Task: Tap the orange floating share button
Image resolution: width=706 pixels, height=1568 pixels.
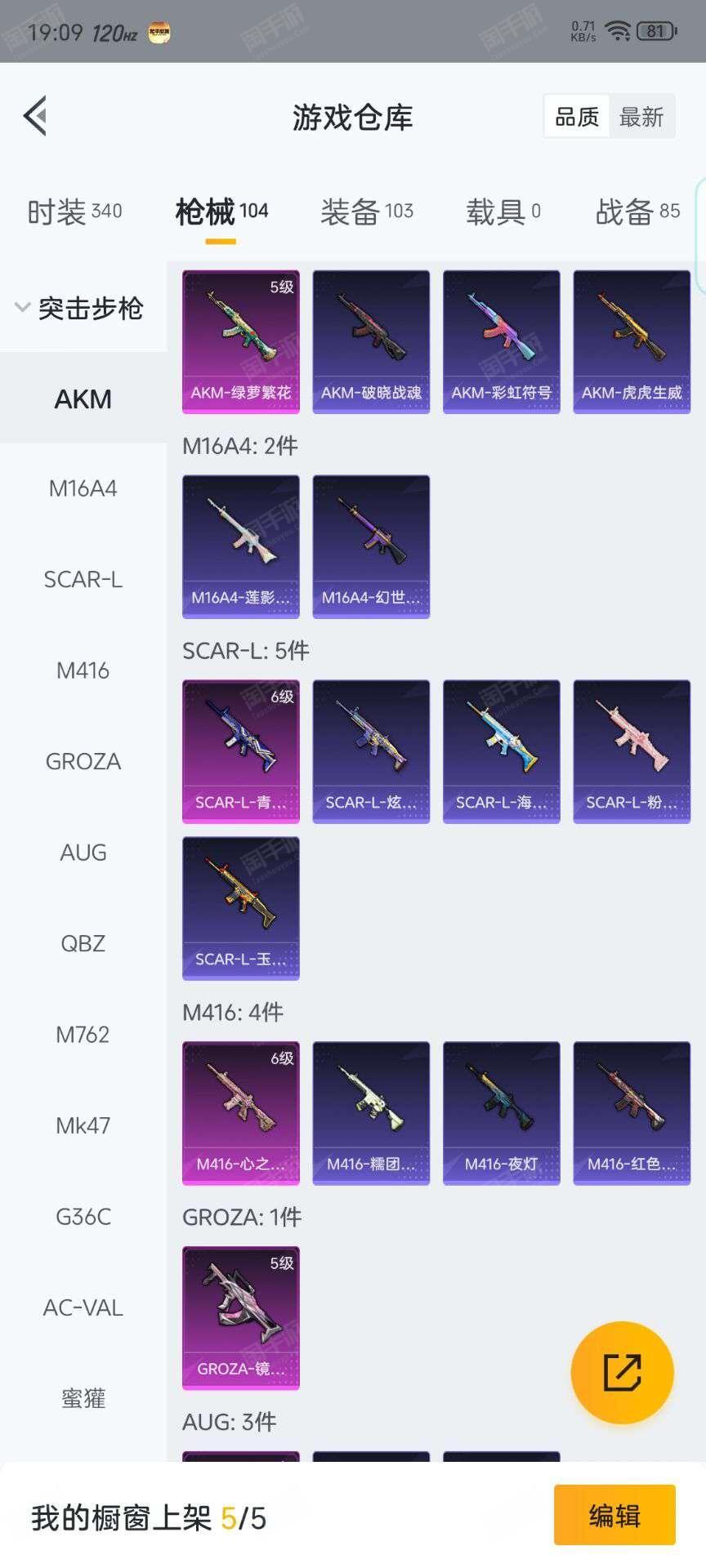Action: click(x=623, y=1373)
